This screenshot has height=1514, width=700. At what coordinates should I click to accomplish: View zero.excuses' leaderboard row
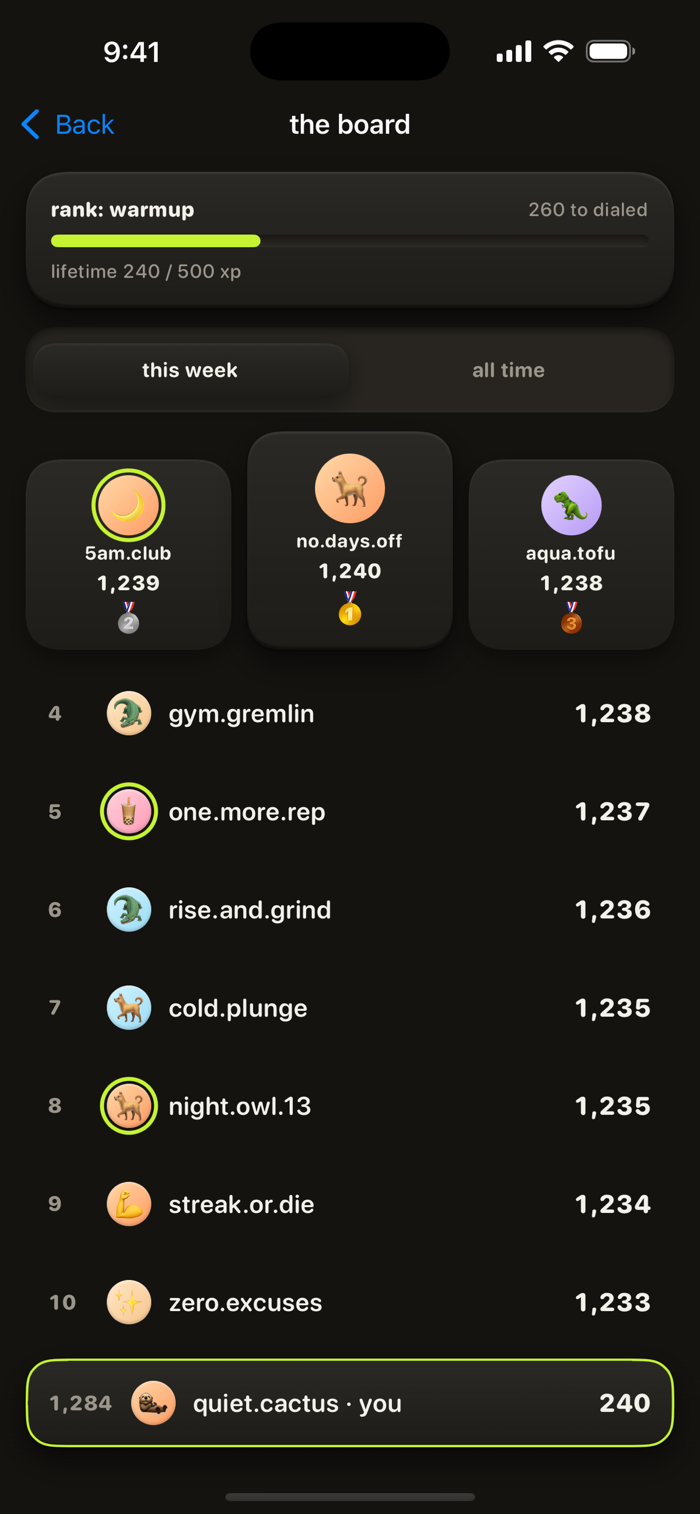[x=350, y=1301]
